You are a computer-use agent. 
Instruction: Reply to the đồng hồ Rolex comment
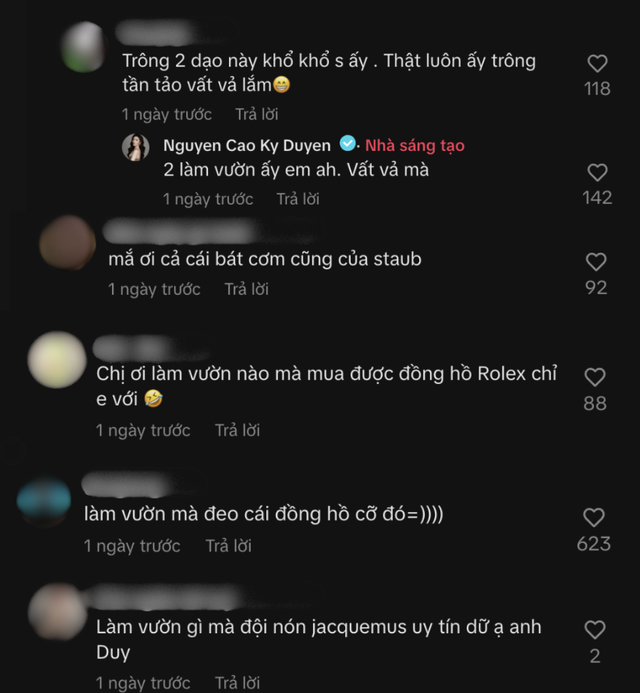[x=237, y=430]
